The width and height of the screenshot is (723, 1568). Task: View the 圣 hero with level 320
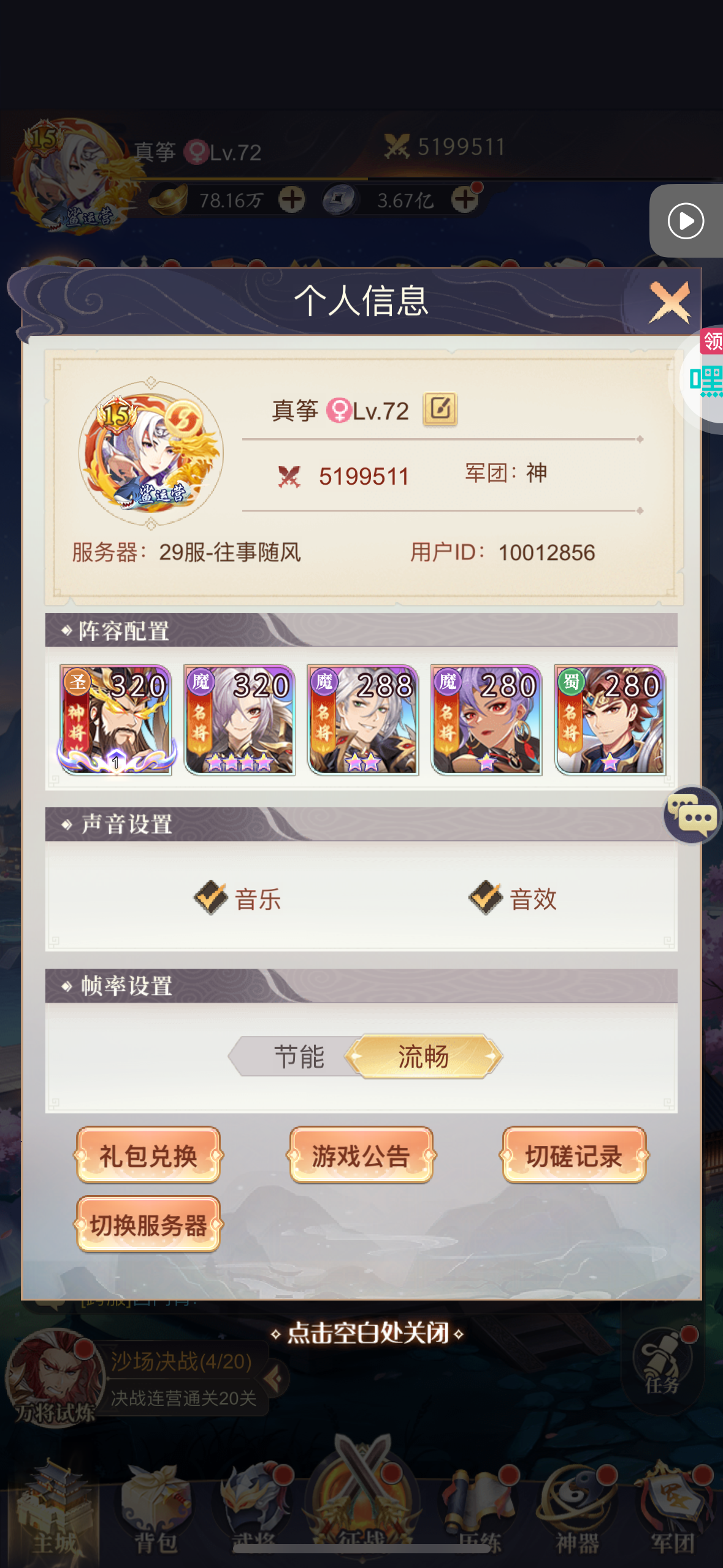pos(115,720)
